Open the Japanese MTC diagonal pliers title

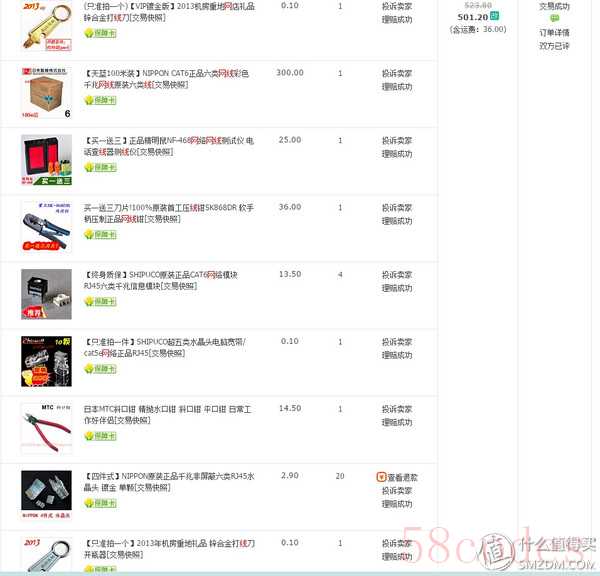(x=163, y=408)
